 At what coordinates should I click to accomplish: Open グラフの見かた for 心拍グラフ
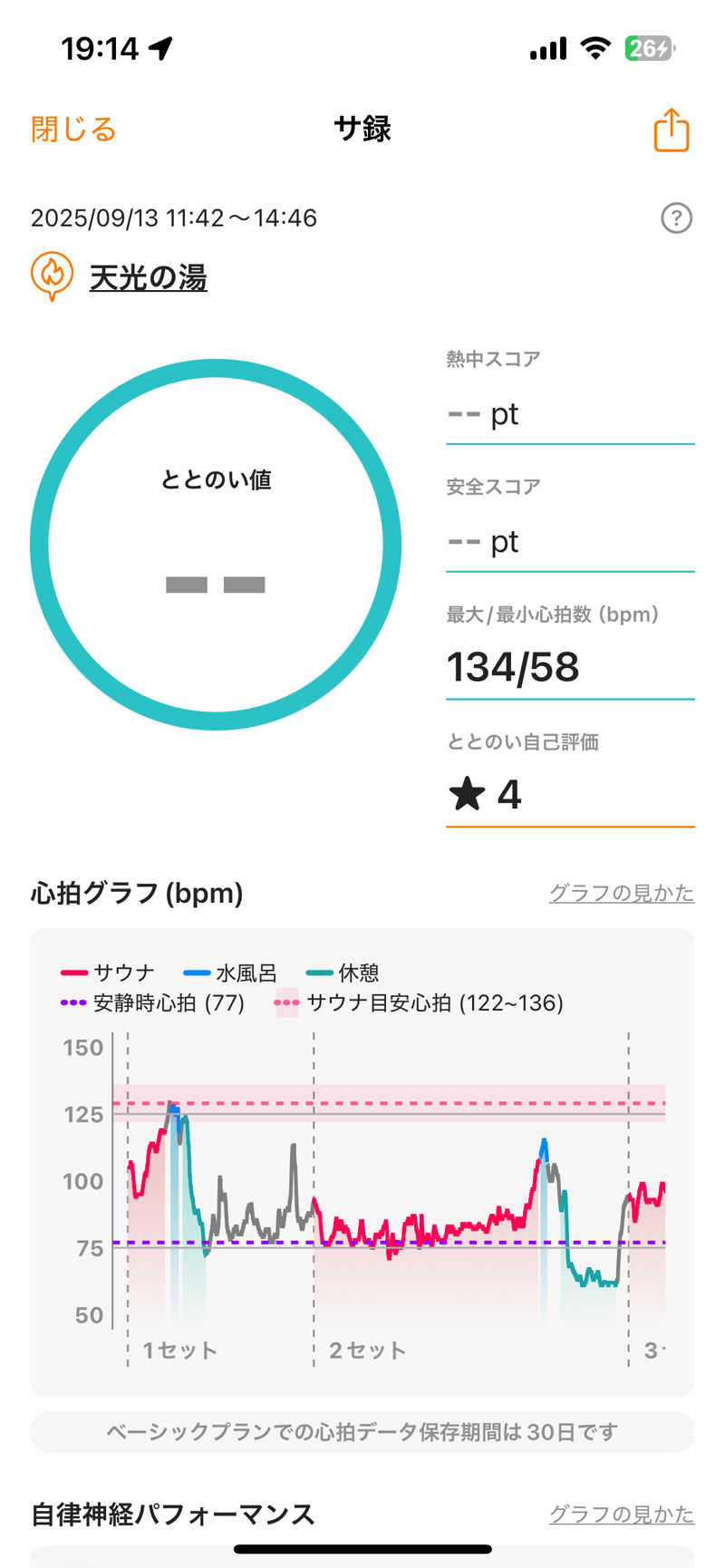coord(621,894)
